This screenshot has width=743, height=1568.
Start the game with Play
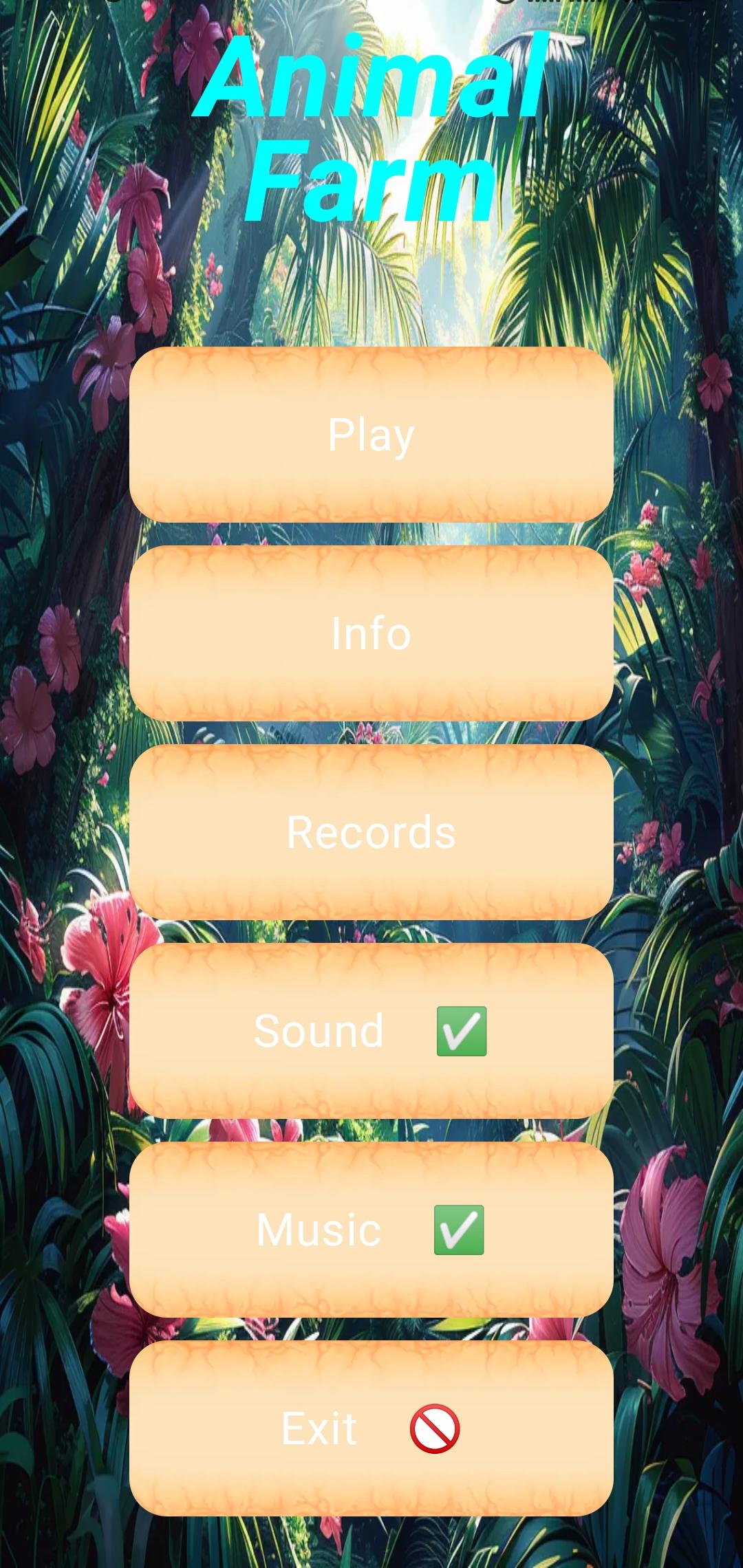(x=371, y=434)
